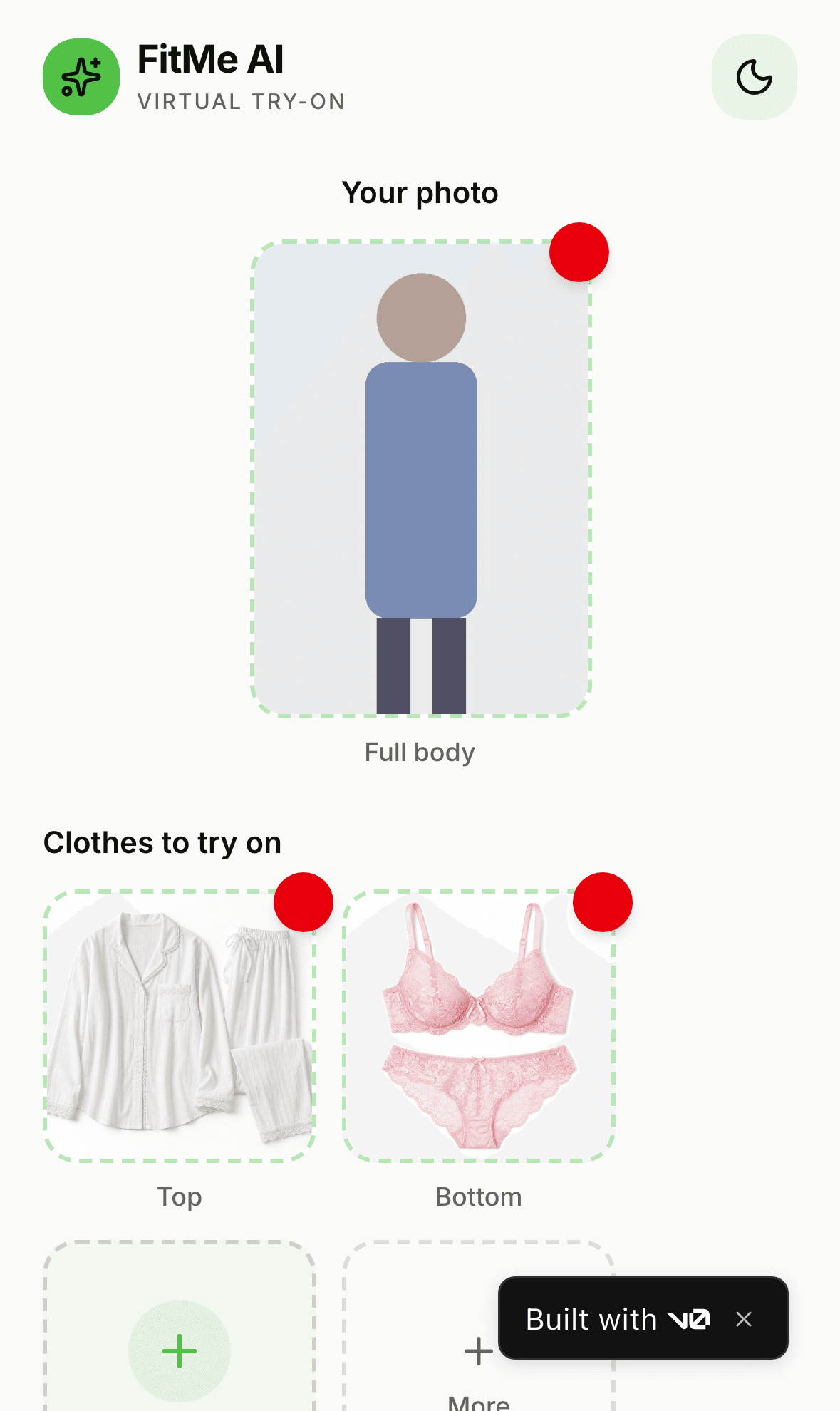
Task: Remove the full body photo with the red button
Action: (x=579, y=252)
